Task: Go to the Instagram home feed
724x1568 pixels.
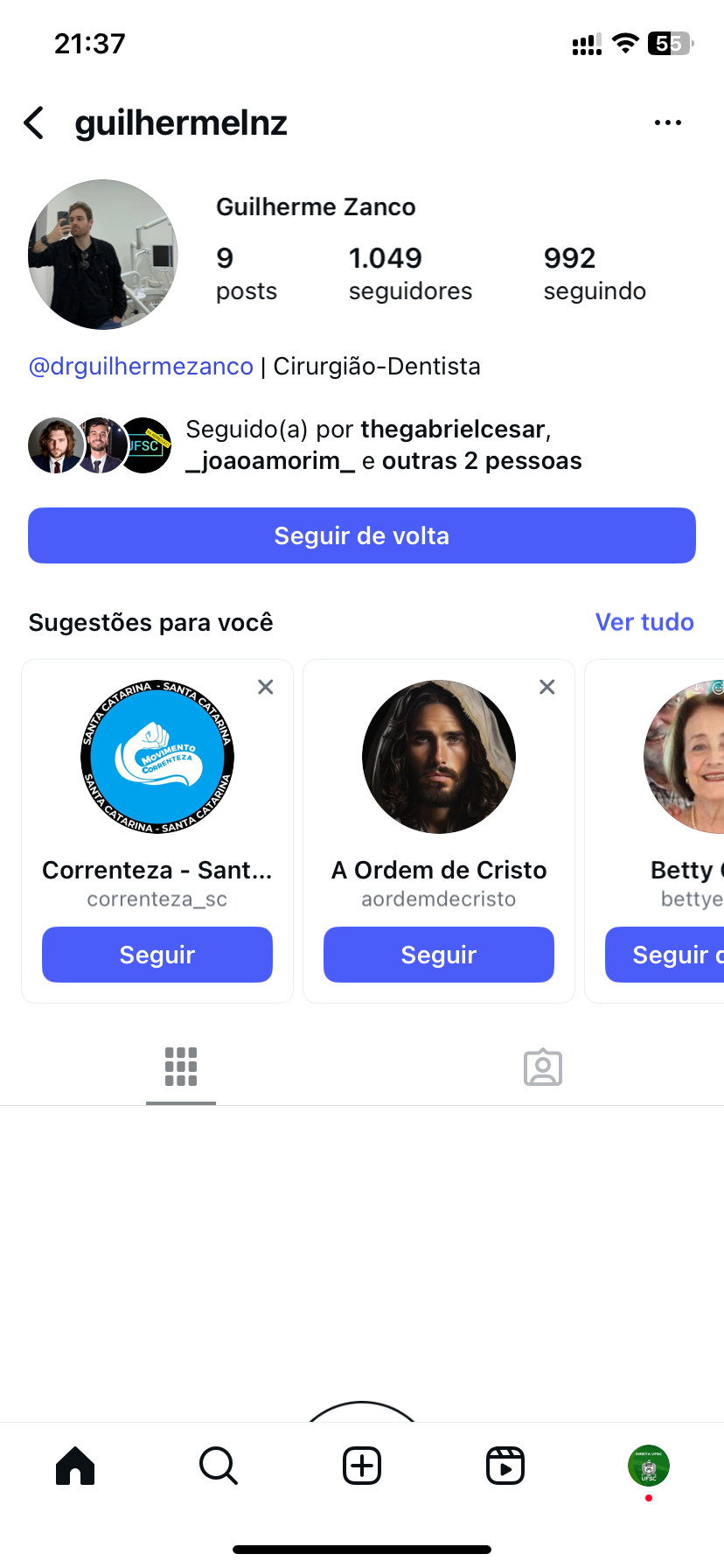Action: pos(75,1466)
